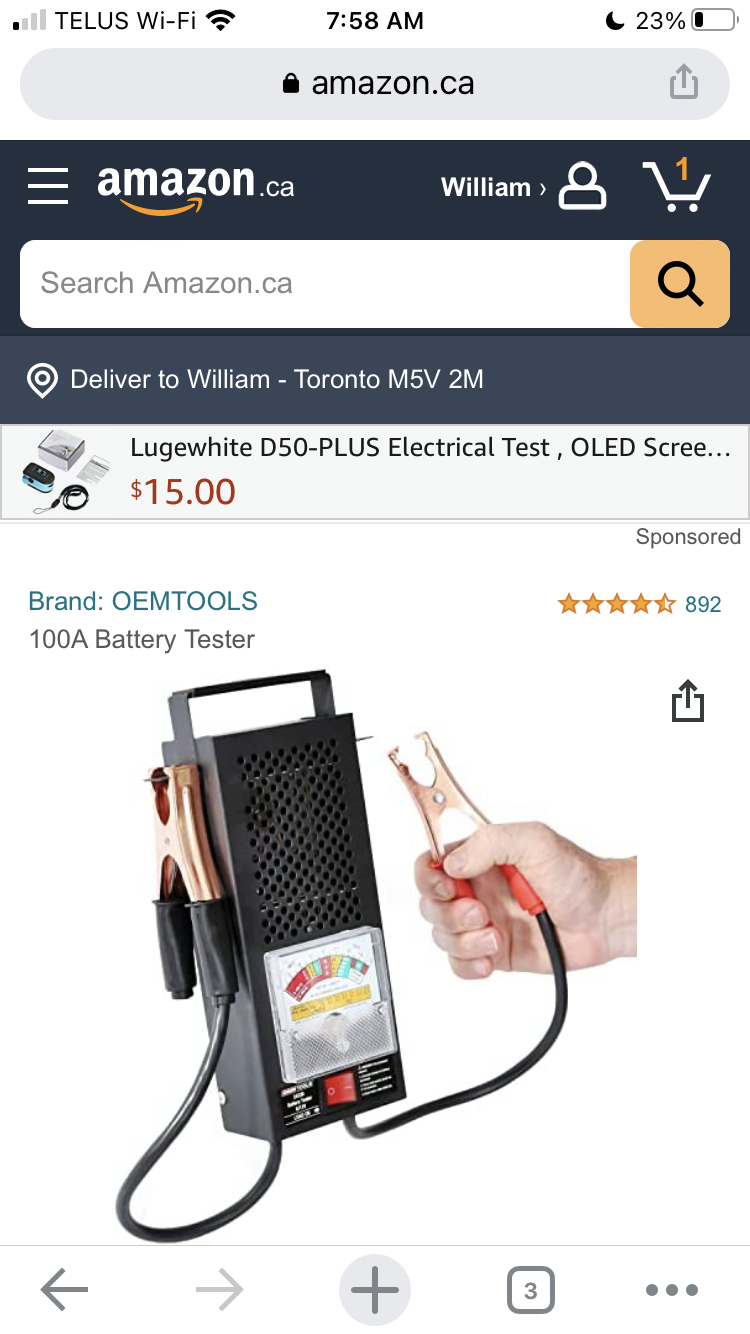Image resolution: width=750 pixels, height=1334 pixels.
Task: Open the shopping cart
Action: pos(677,185)
